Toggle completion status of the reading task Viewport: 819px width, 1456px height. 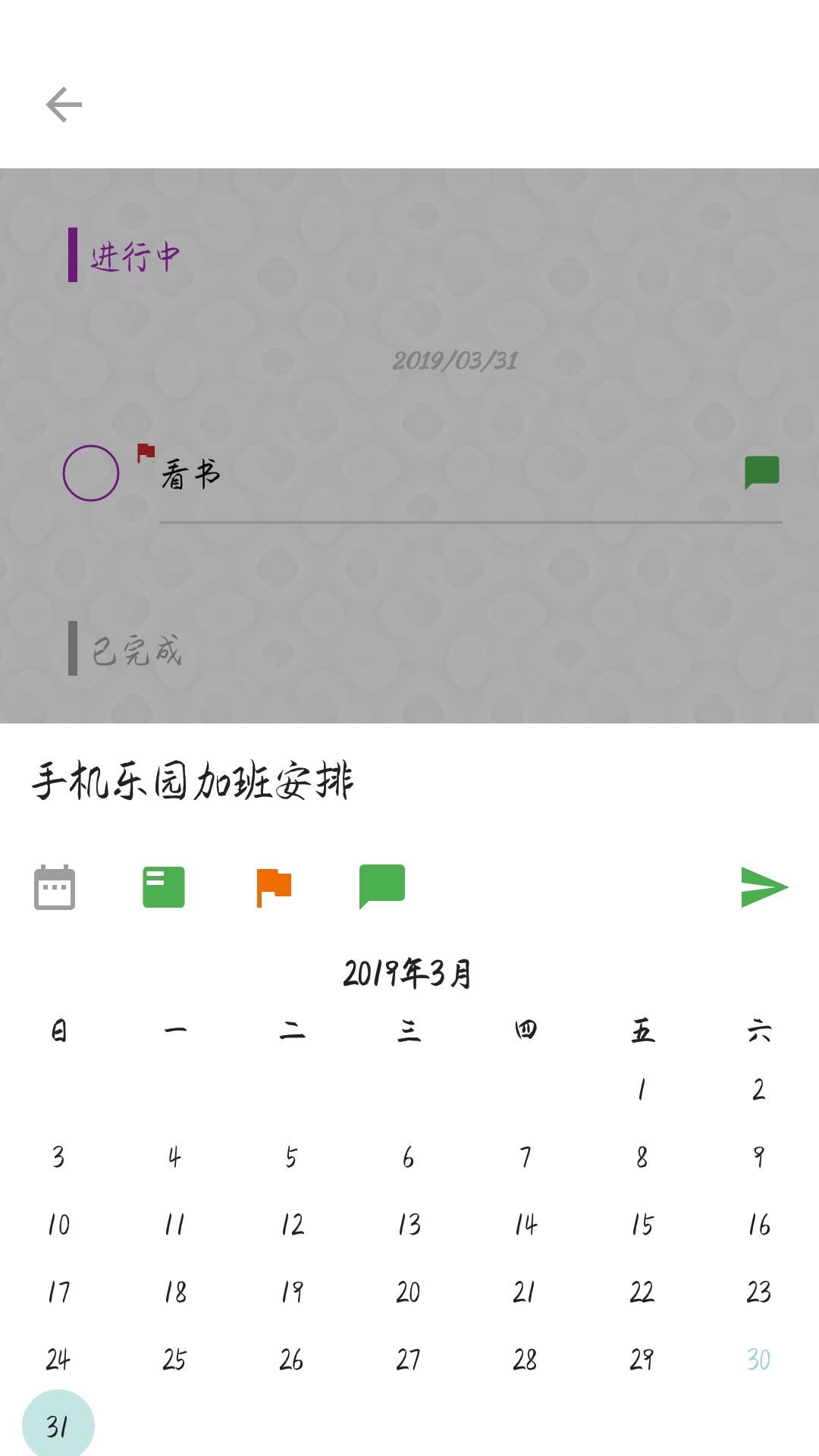tap(90, 471)
